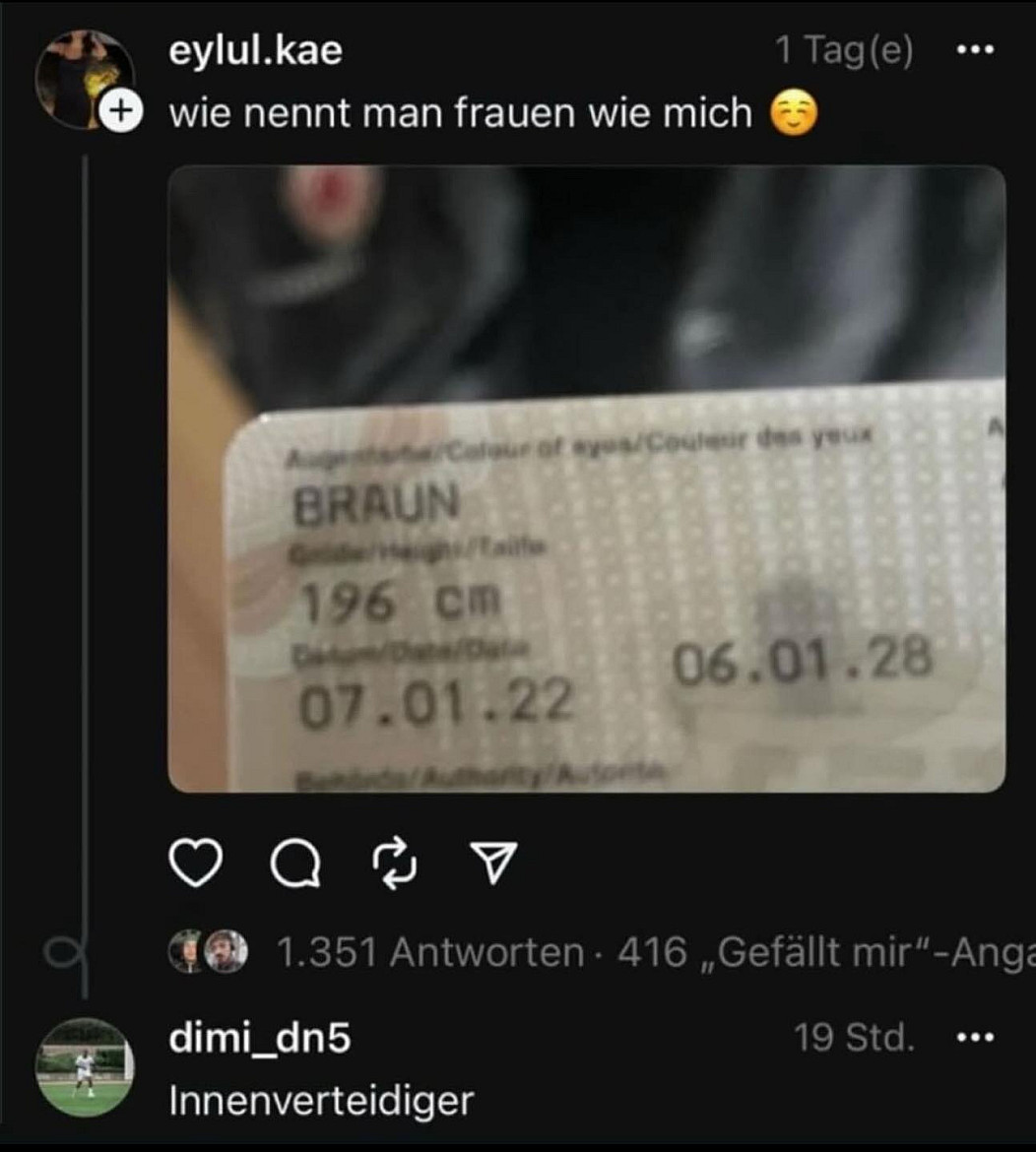Screen dimensions: 1036x1152
Task: Reply to eylul.kae's post via comment icon
Action: tap(295, 864)
